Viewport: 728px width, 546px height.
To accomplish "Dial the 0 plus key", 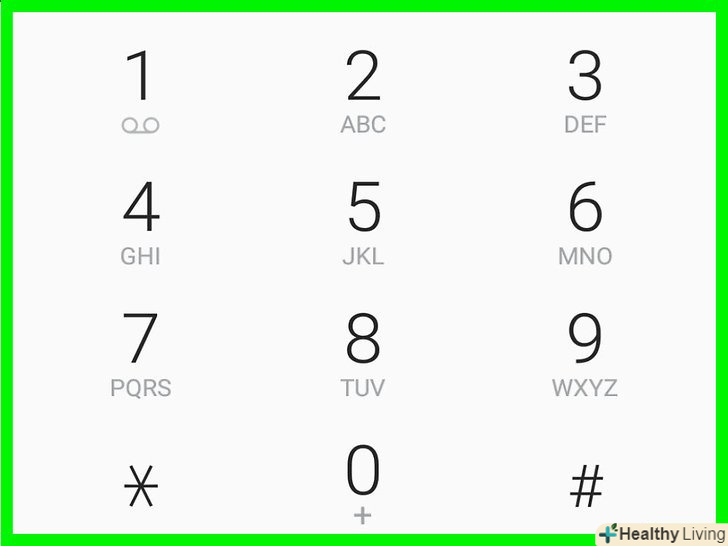I will (363, 483).
